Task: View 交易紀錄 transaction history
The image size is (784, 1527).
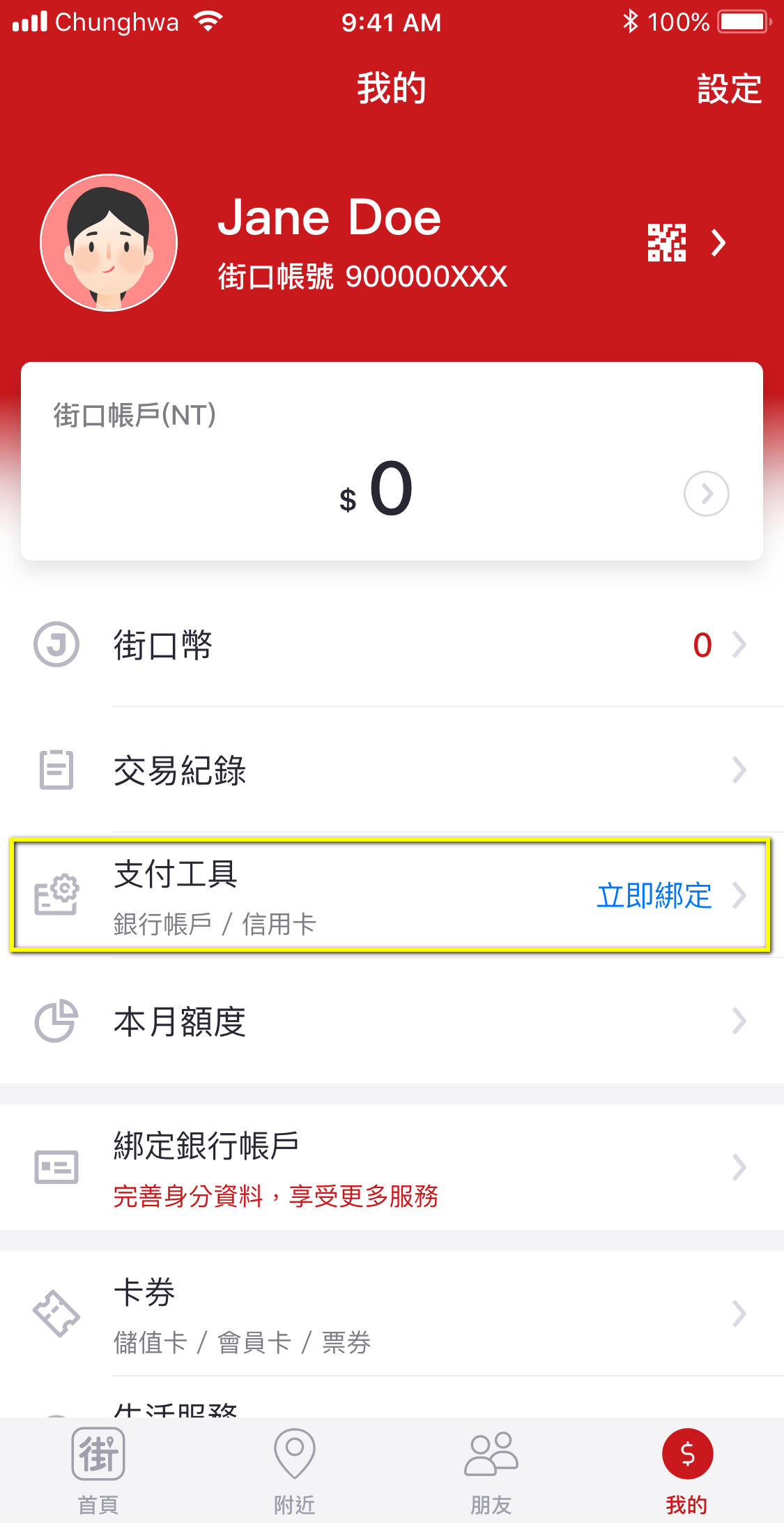Action: point(392,770)
